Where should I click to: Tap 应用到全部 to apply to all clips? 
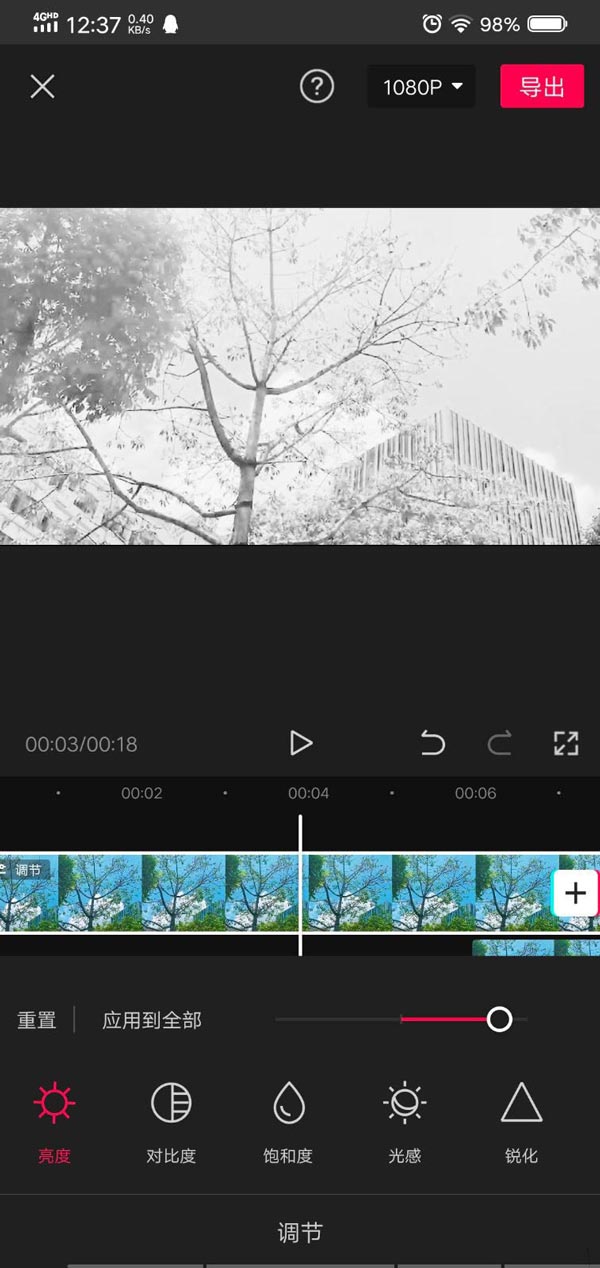pyautogui.click(x=152, y=1020)
